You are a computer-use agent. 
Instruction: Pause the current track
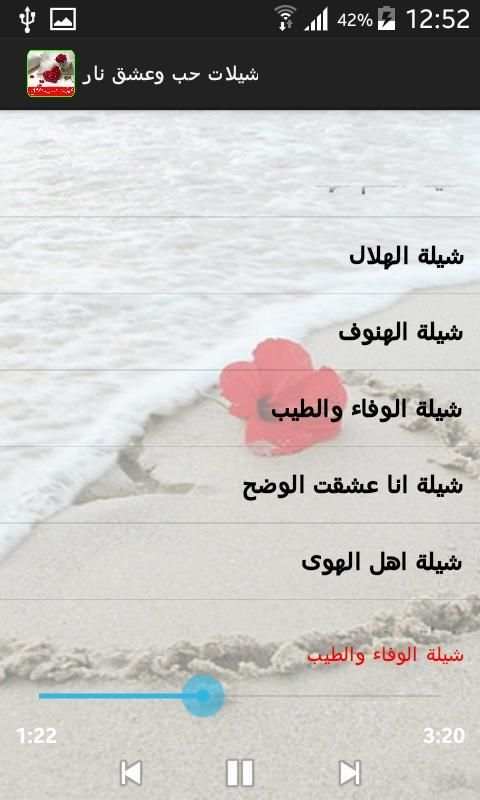(240, 772)
